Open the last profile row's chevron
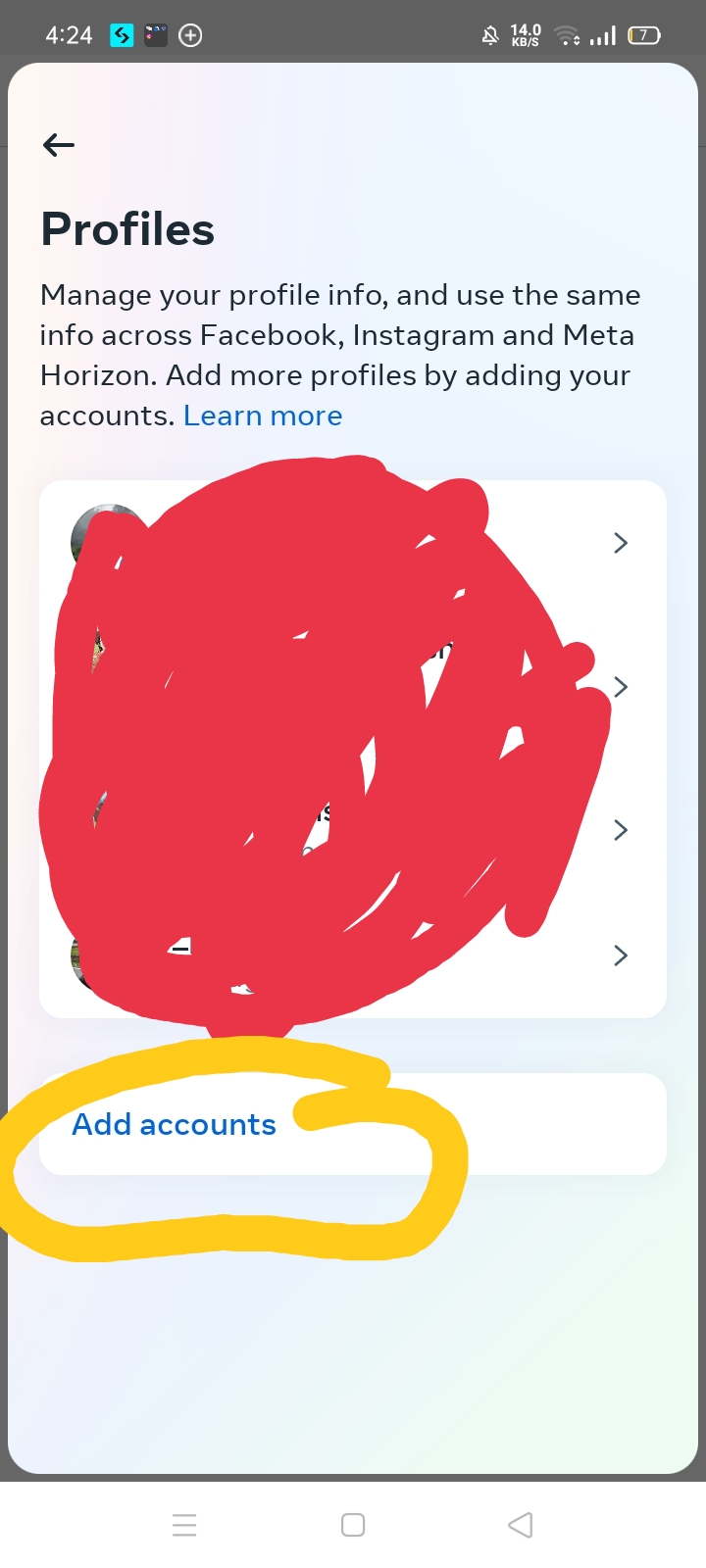 (x=620, y=955)
